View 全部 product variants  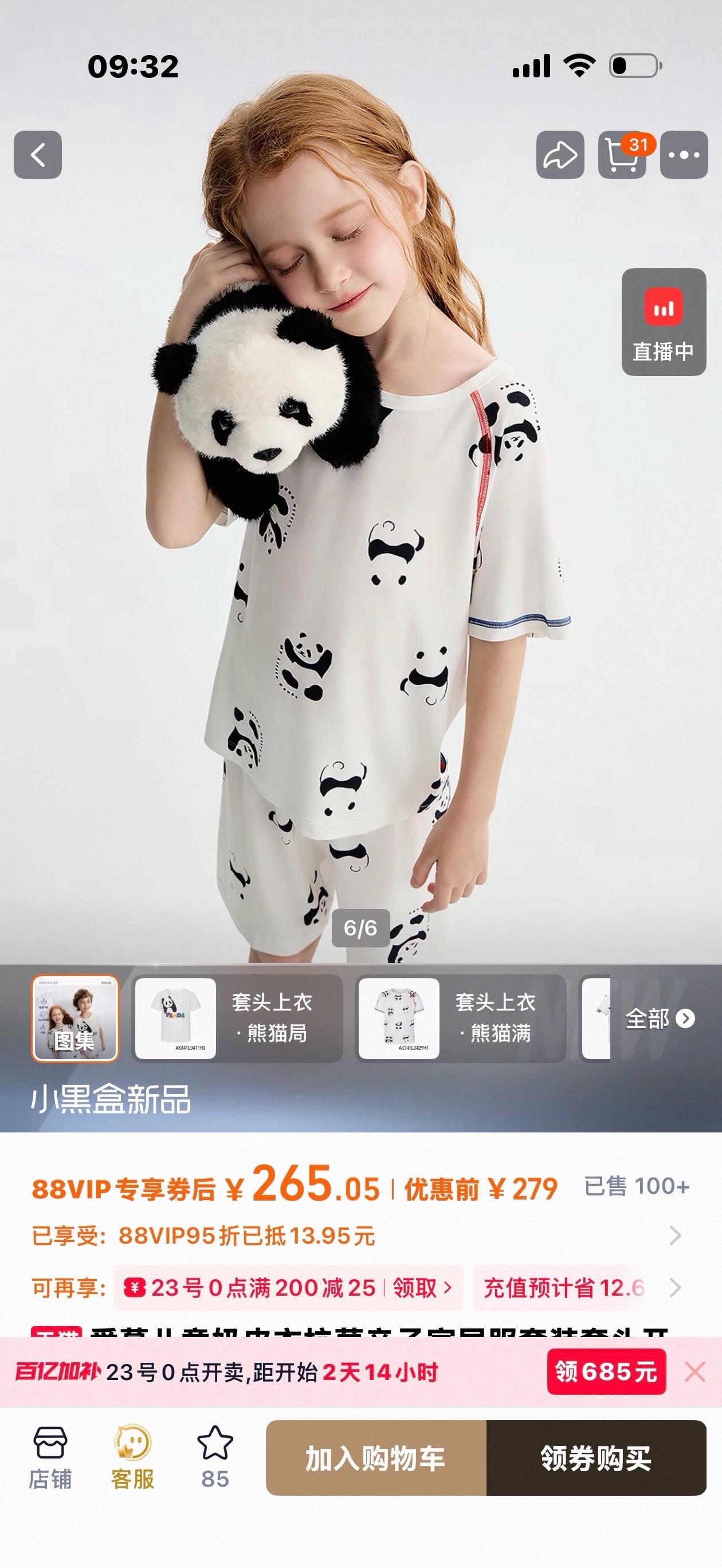(x=660, y=1018)
